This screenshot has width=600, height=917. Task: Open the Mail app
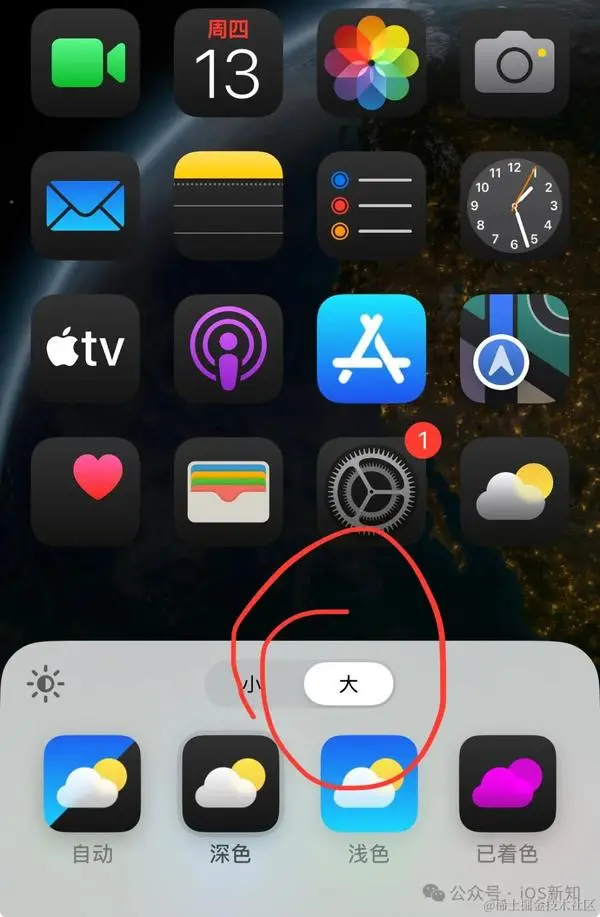pyautogui.click(x=86, y=205)
